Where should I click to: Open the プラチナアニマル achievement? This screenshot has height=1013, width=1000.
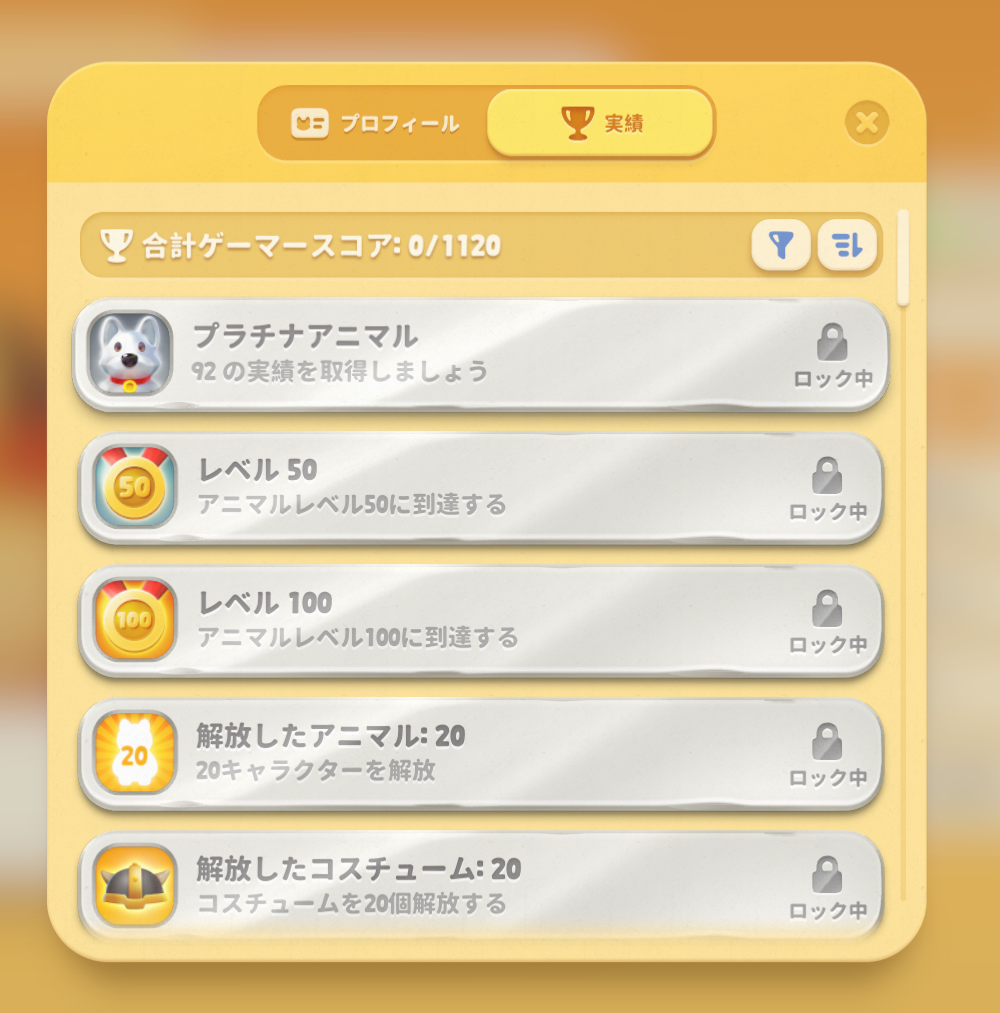(480, 354)
